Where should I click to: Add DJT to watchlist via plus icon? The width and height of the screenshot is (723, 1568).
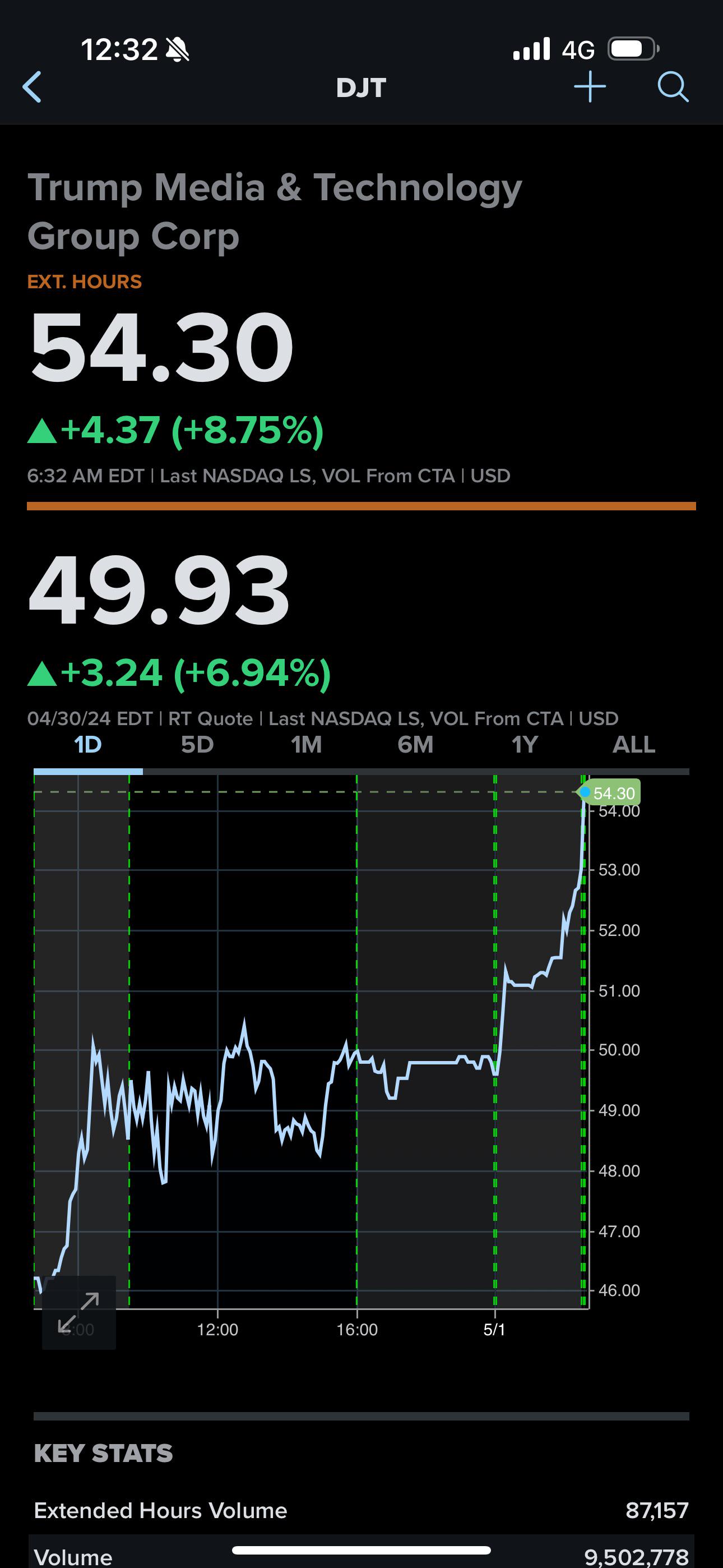pyautogui.click(x=589, y=87)
